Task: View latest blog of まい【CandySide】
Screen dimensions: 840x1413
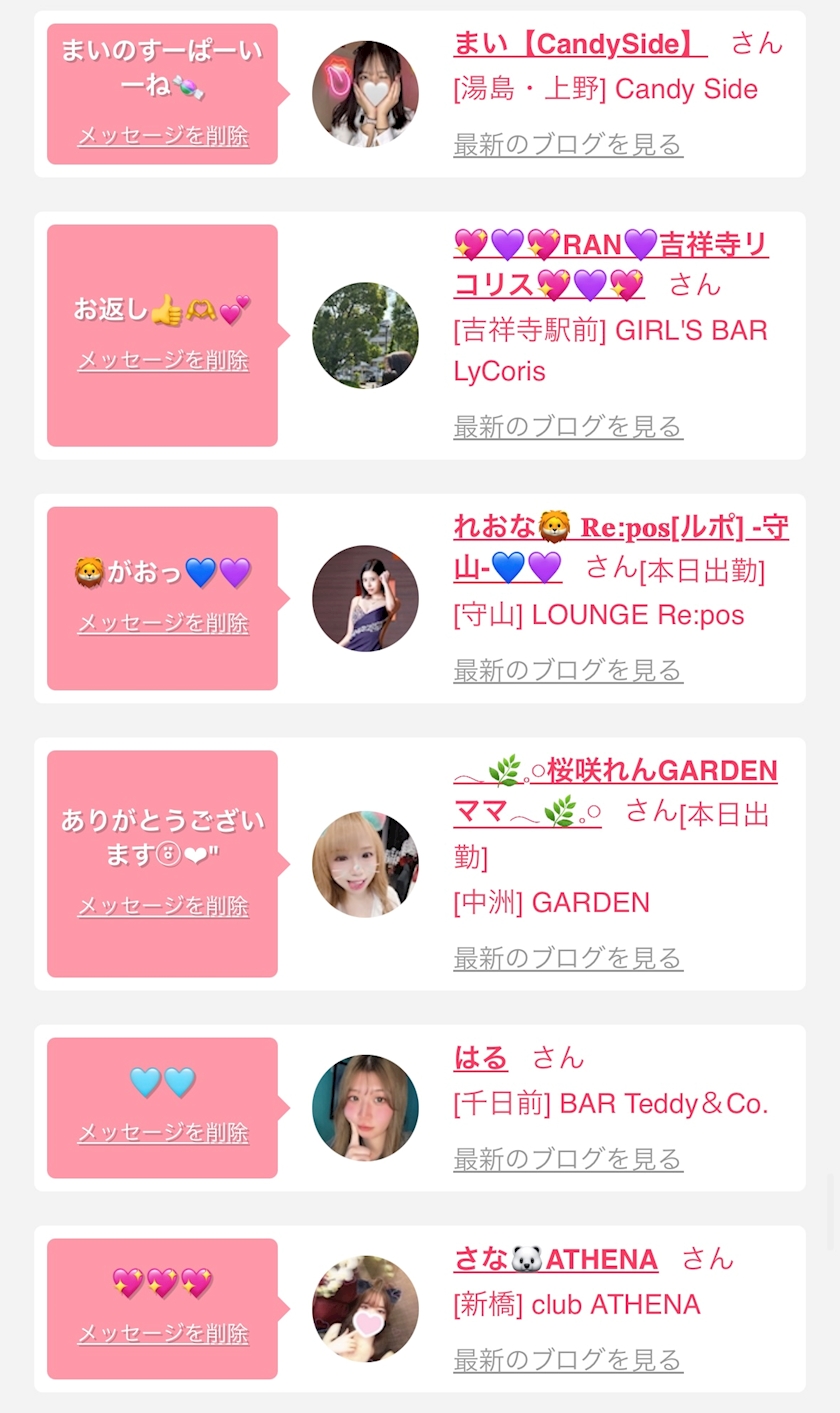Action: pyautogui.click(x=568, y=144)
